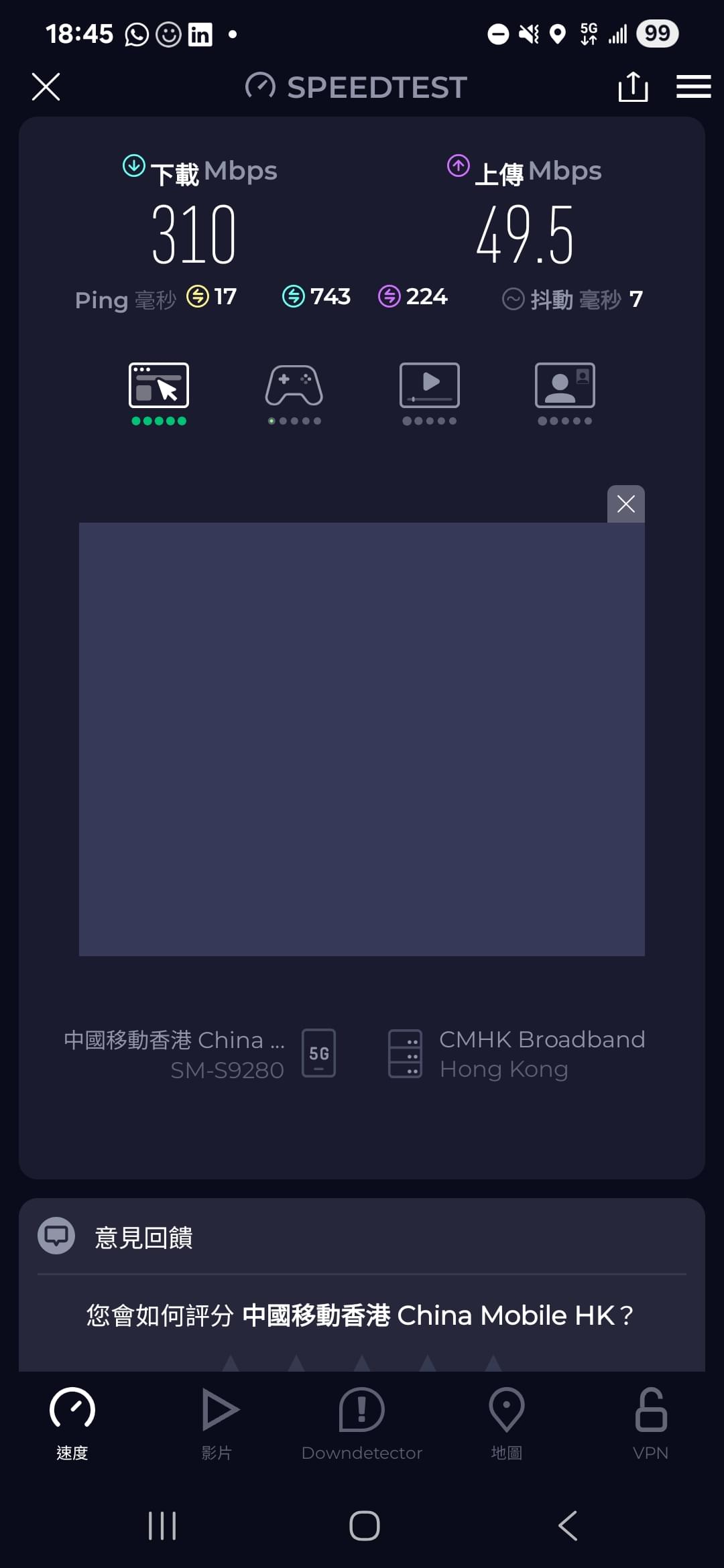724x1568 pixels.
Task: Open recent apps from navigation bar
Action: [162, 1526]
